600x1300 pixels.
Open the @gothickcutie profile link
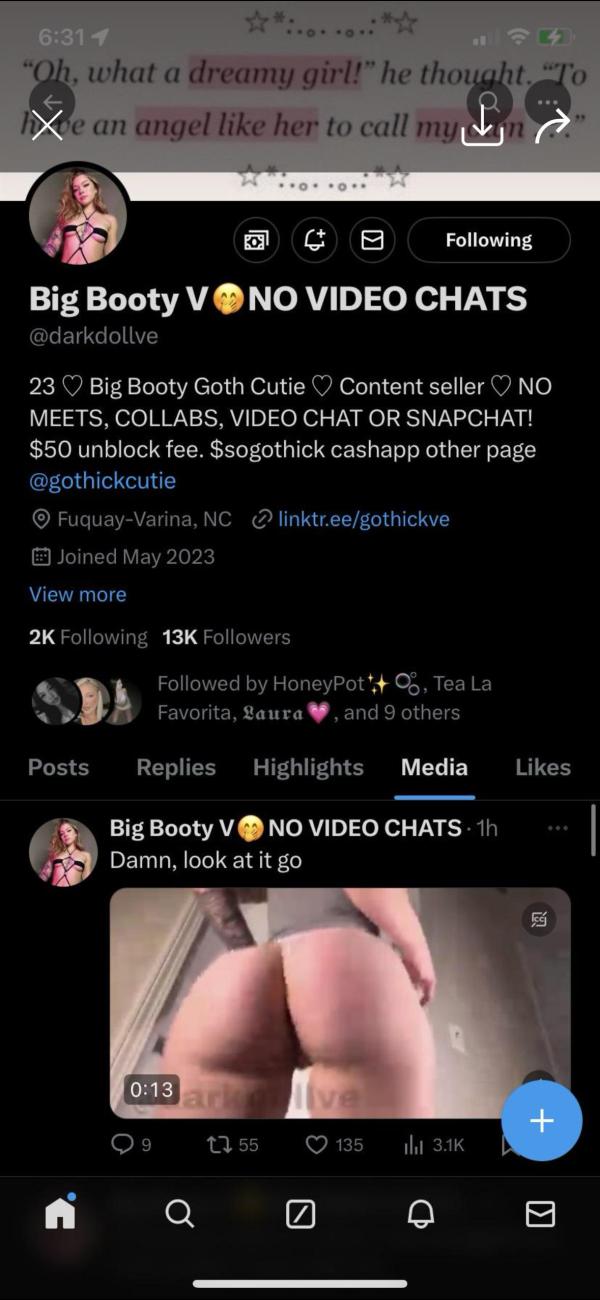[102, 480]
